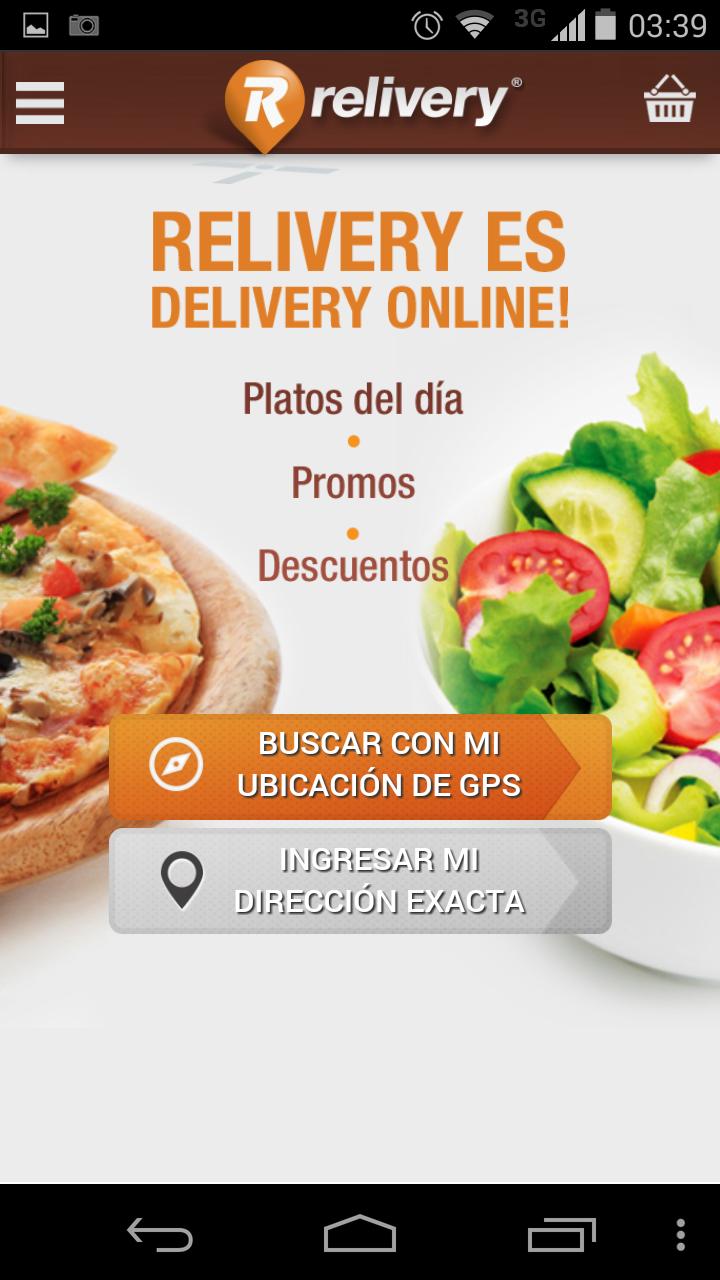Open the system overflow menu dots
This screenshot has height=1280, width=720.
[681, 1234]
